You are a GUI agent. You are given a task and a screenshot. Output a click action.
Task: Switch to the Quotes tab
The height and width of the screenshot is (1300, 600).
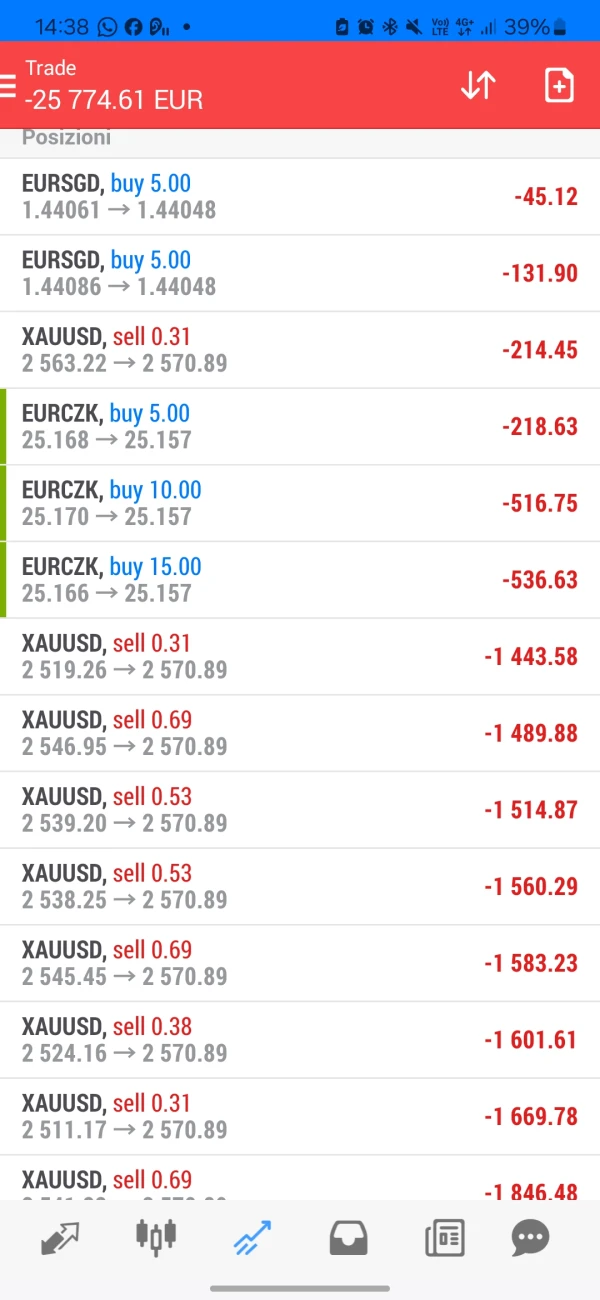coord(60,1238)
